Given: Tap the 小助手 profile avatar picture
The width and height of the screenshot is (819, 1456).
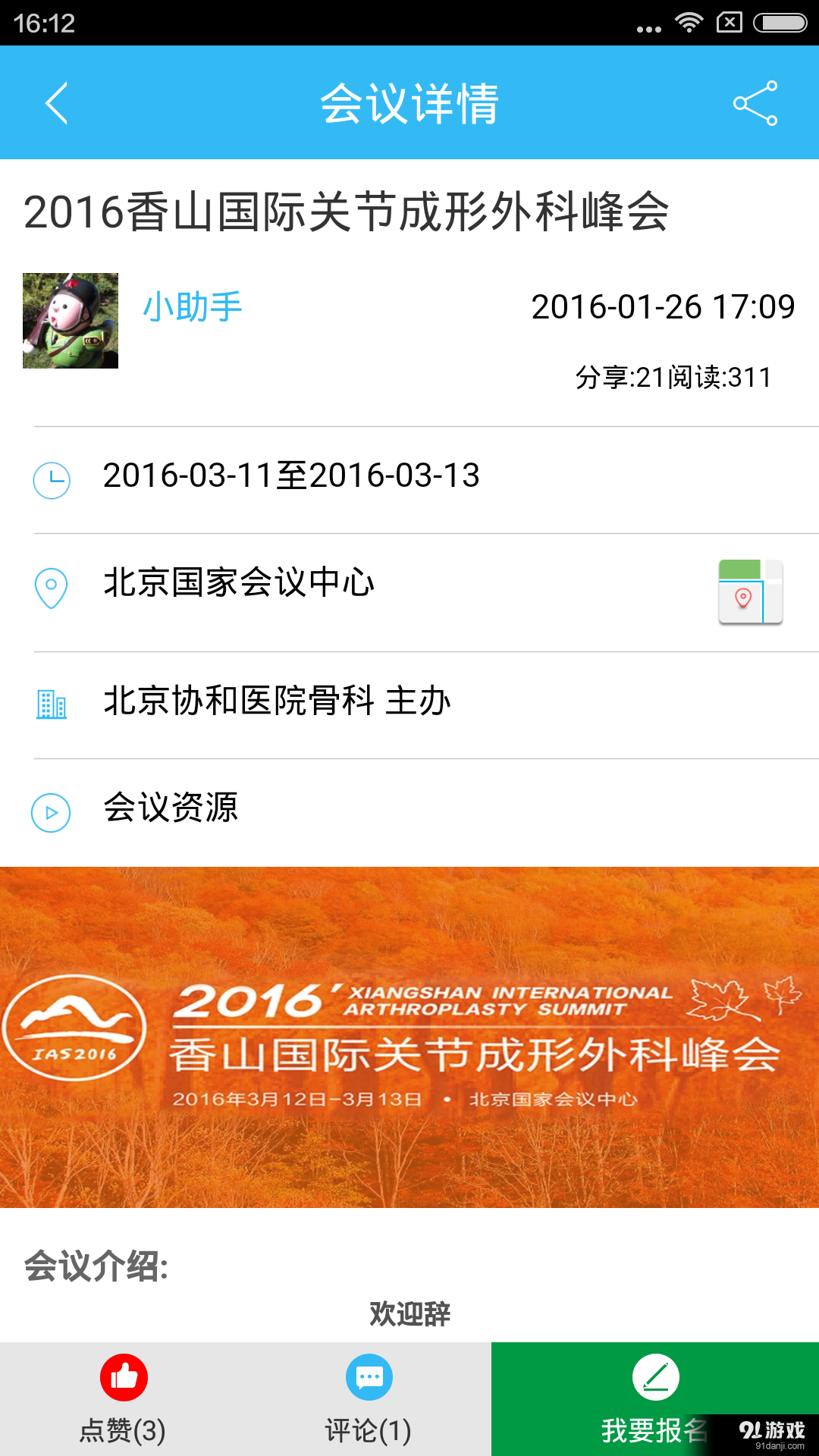Looking at the screenshot, I should coord(71,322).
